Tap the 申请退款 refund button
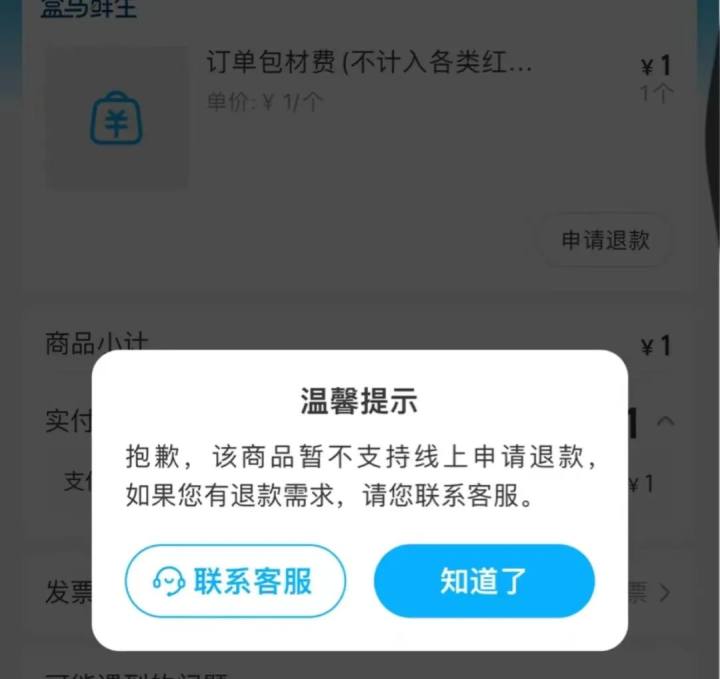The width and height of the screenshot is (720, 679). [605, 240]
